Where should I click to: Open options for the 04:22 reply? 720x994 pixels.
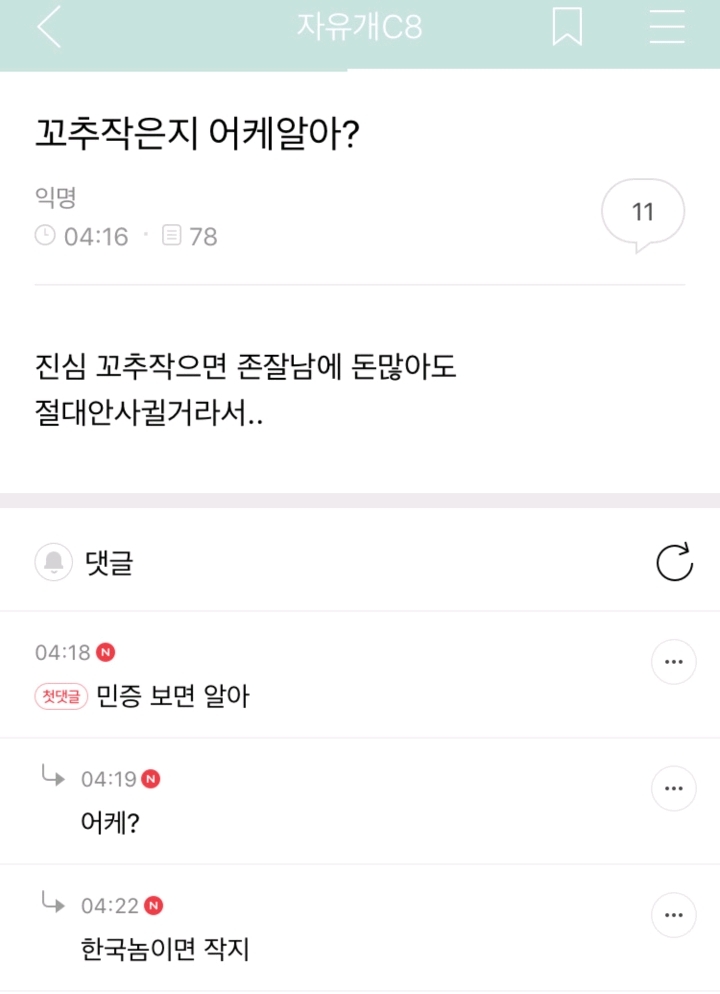pyautogui.click(x=674, y=915)
